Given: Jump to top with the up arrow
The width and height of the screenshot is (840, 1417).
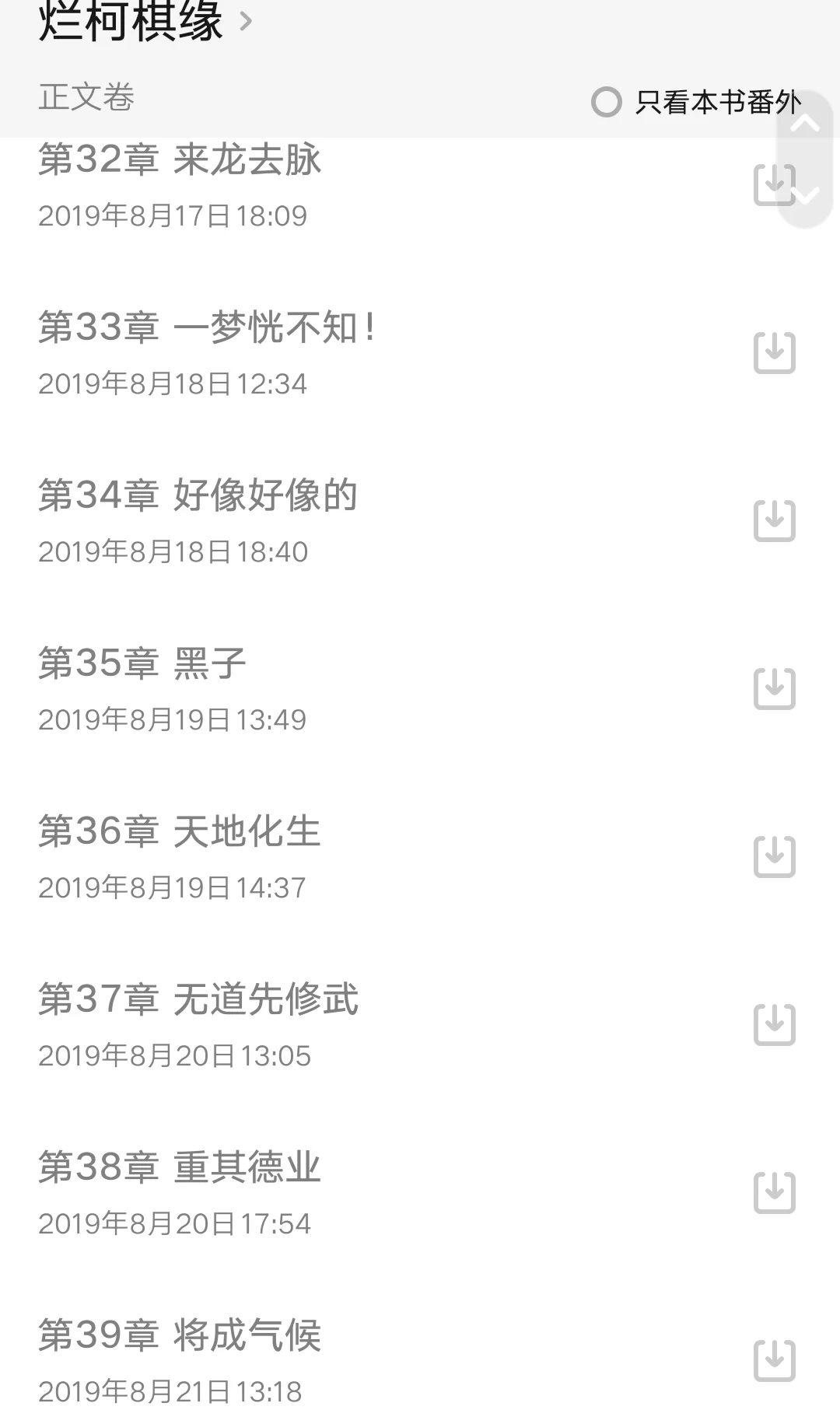Looking at the screenshot, I should point(806,124).
